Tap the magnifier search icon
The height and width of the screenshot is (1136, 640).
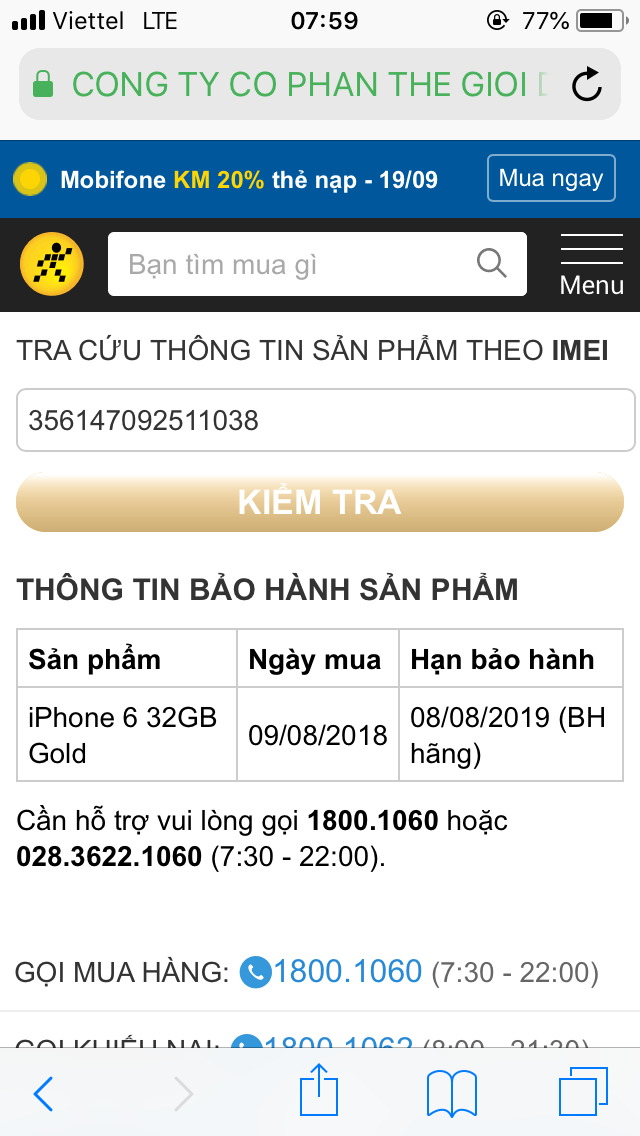pyautogui.click(x=492, y=264)
